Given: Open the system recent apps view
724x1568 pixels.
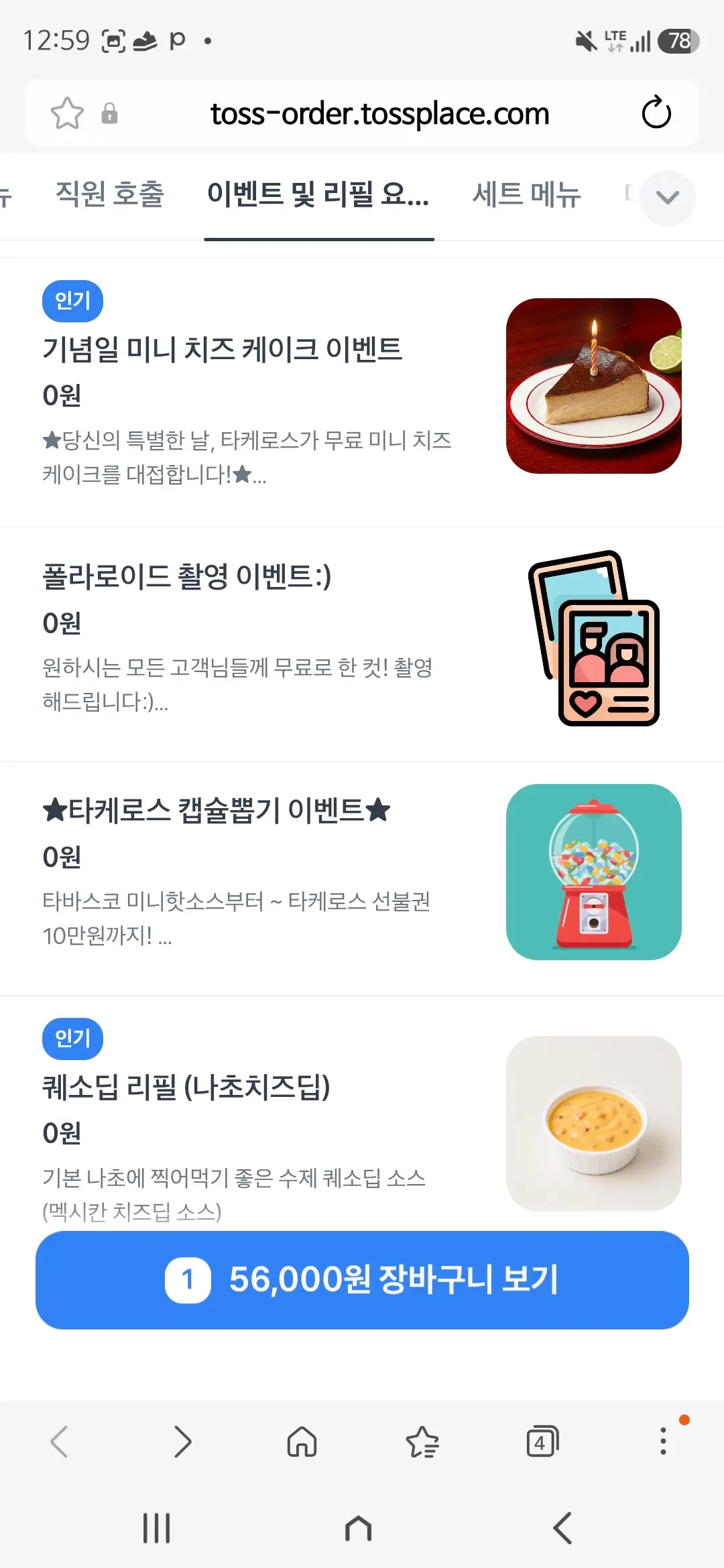Looking at the screenshot, I should 157,1528.
